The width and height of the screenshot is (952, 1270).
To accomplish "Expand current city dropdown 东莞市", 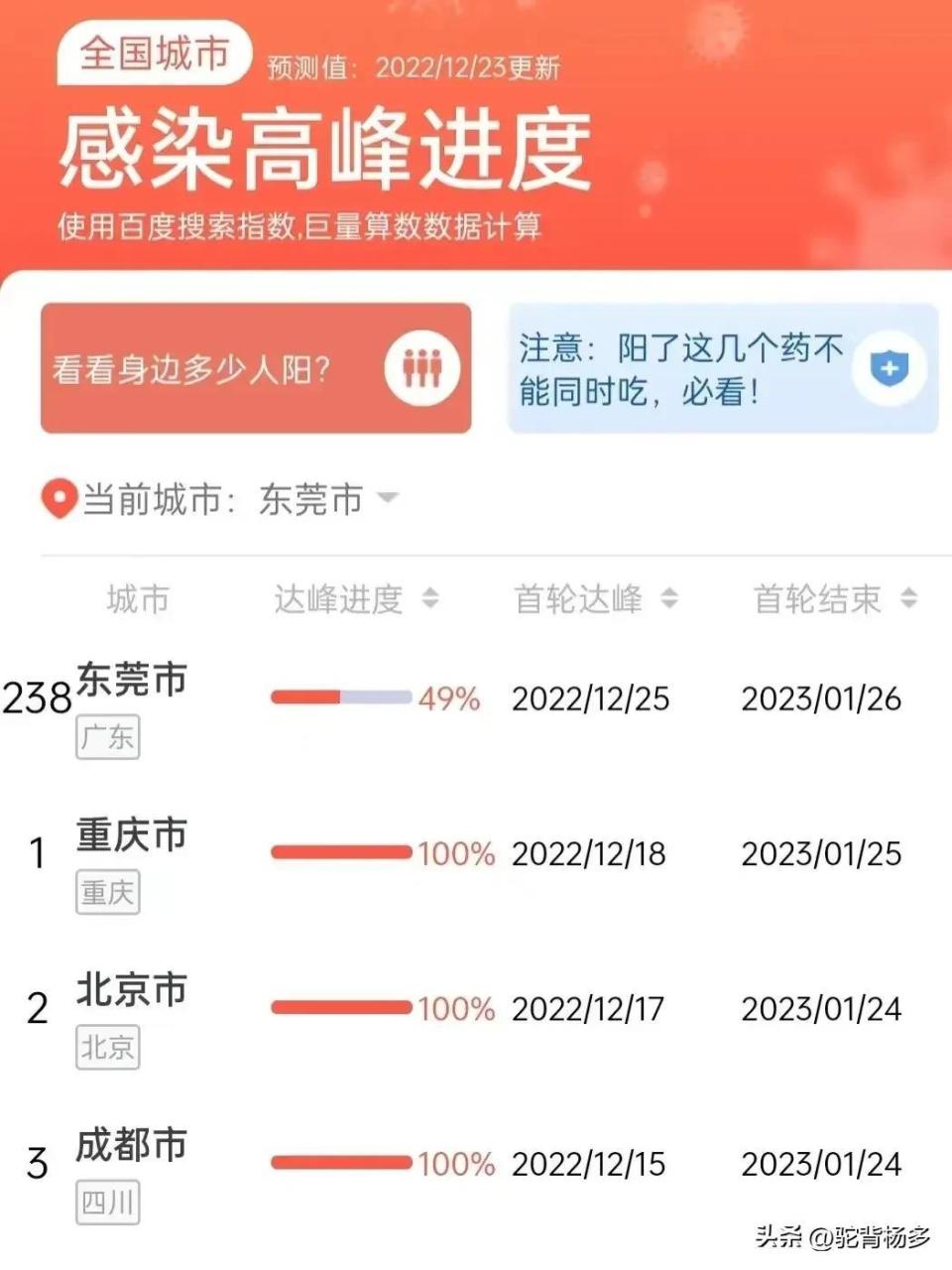I will 327,499.
